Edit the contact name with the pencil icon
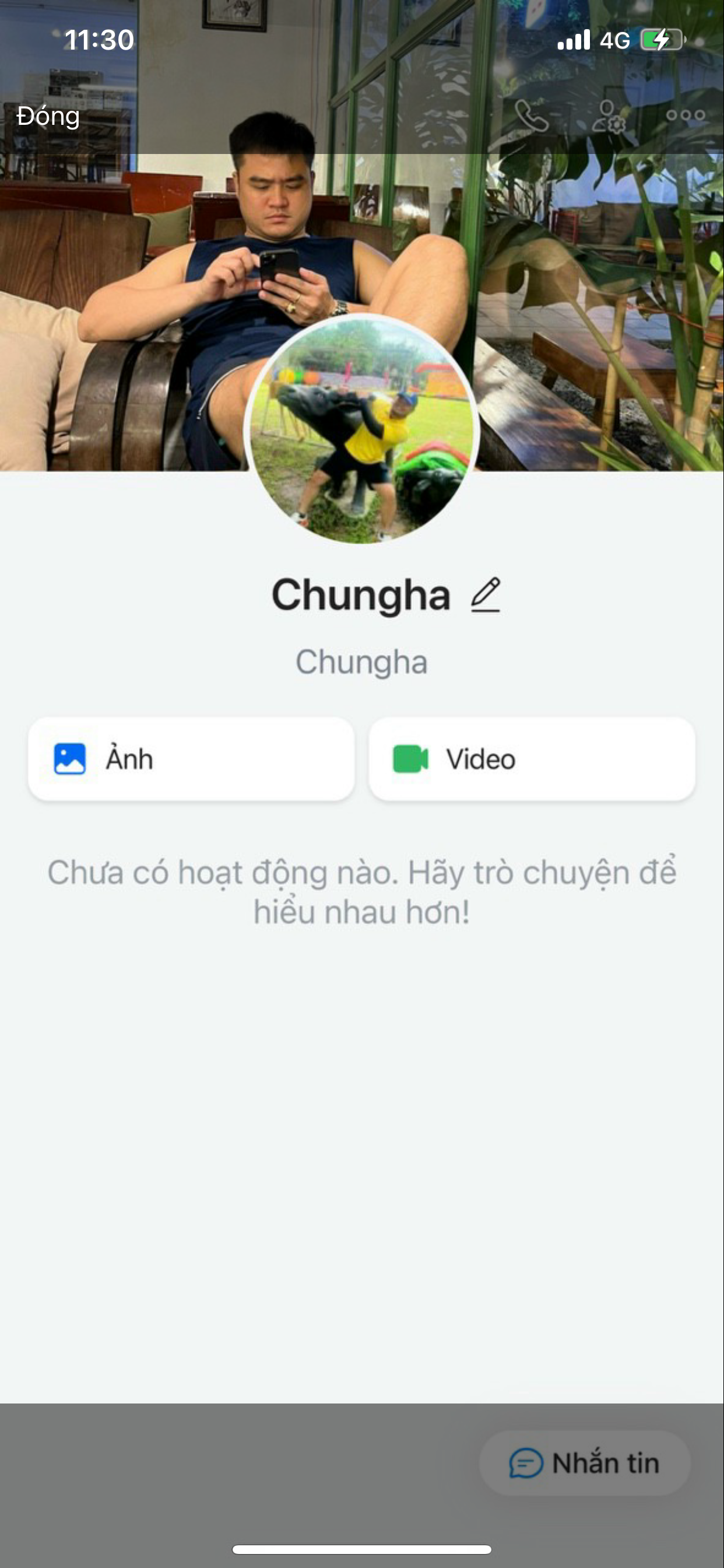This screenshot has height=1568, width=724. pos(486,594)
